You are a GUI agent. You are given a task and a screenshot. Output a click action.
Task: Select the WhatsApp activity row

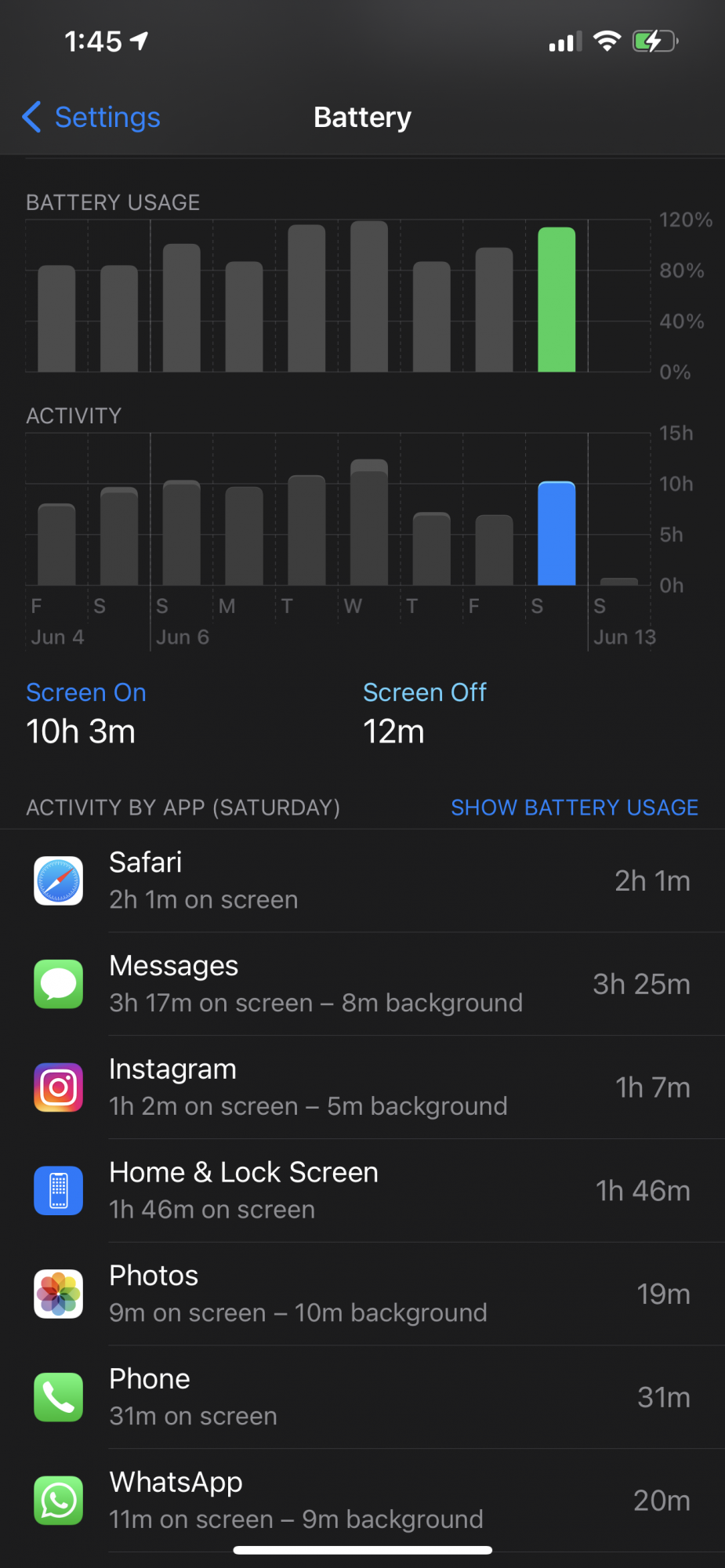tap(362, 1501)
